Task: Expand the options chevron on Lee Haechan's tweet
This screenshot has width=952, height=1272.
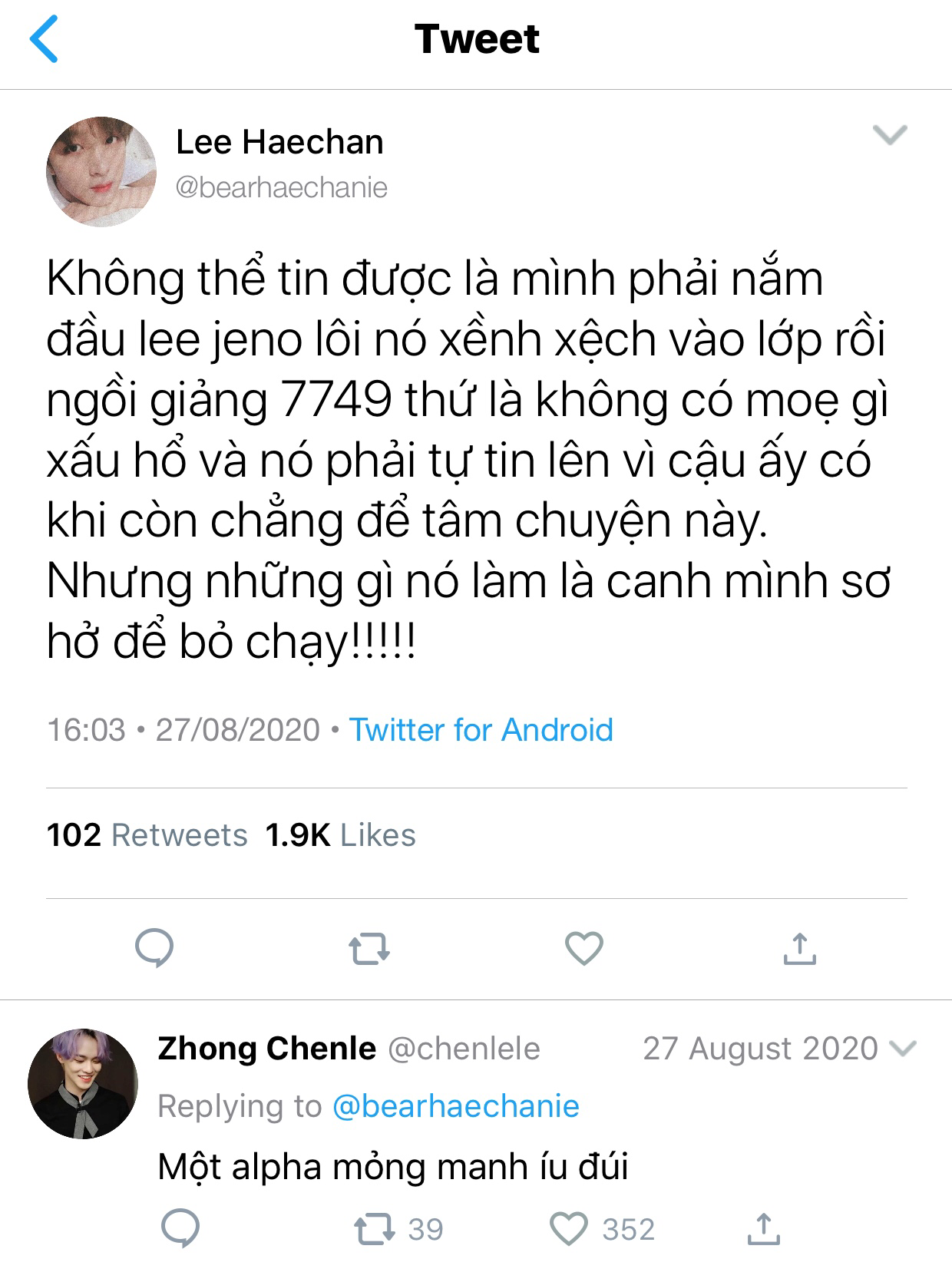Action: [x=891, y=135]
